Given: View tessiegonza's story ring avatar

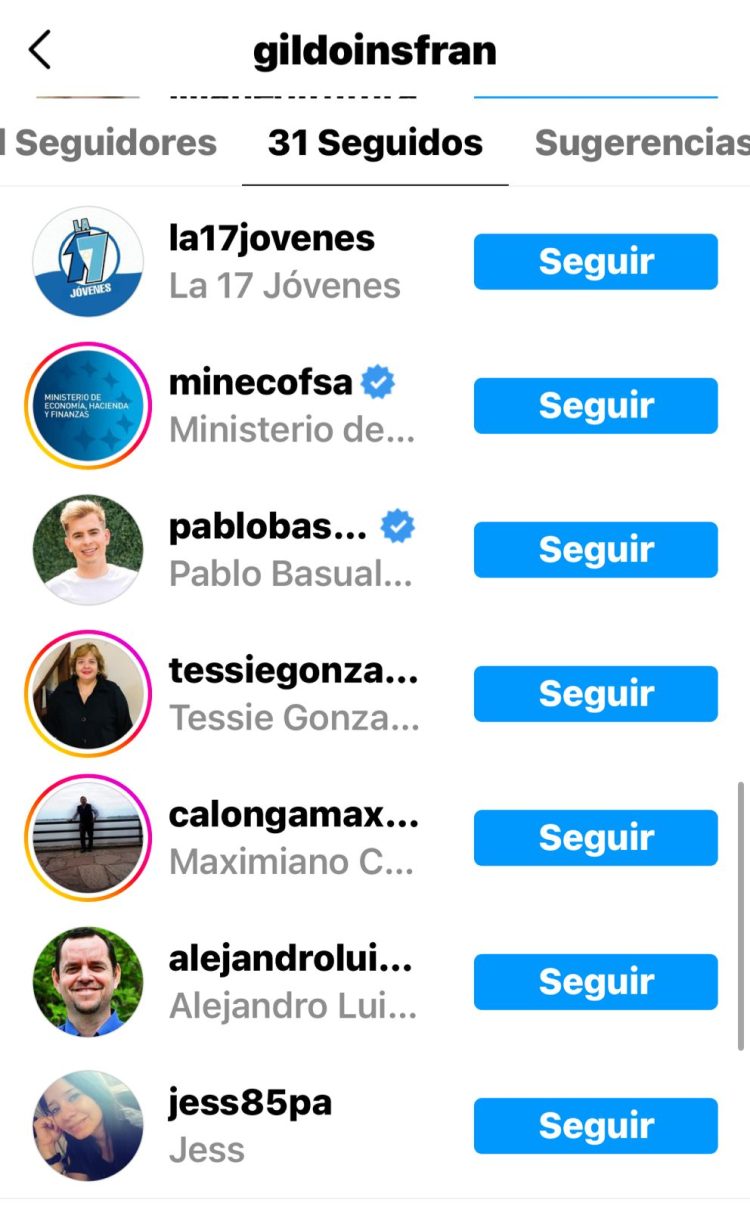Looking at the screenshot, I should coord(87,693).
